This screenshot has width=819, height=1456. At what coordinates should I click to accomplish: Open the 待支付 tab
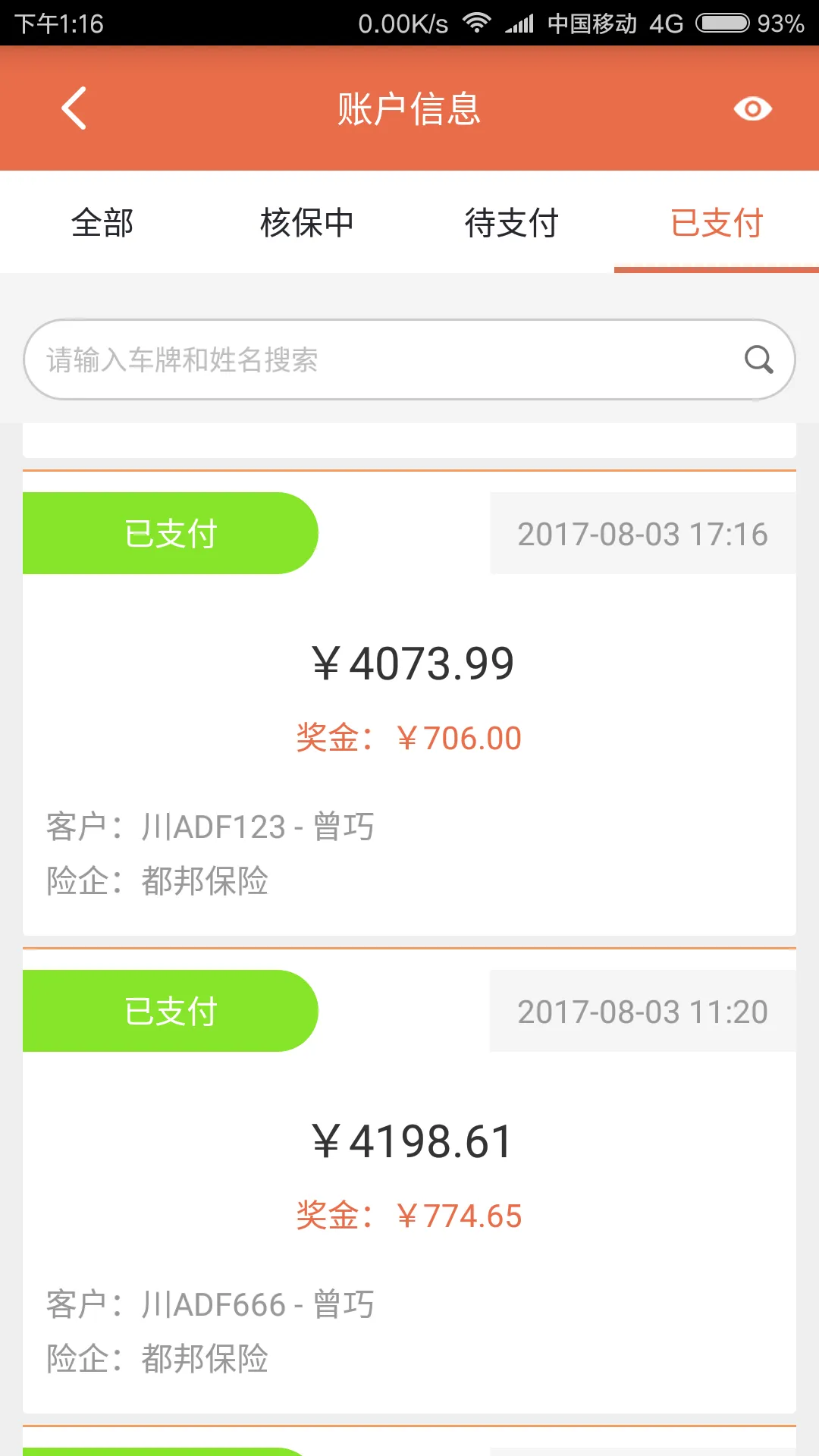tap(512, 223)
